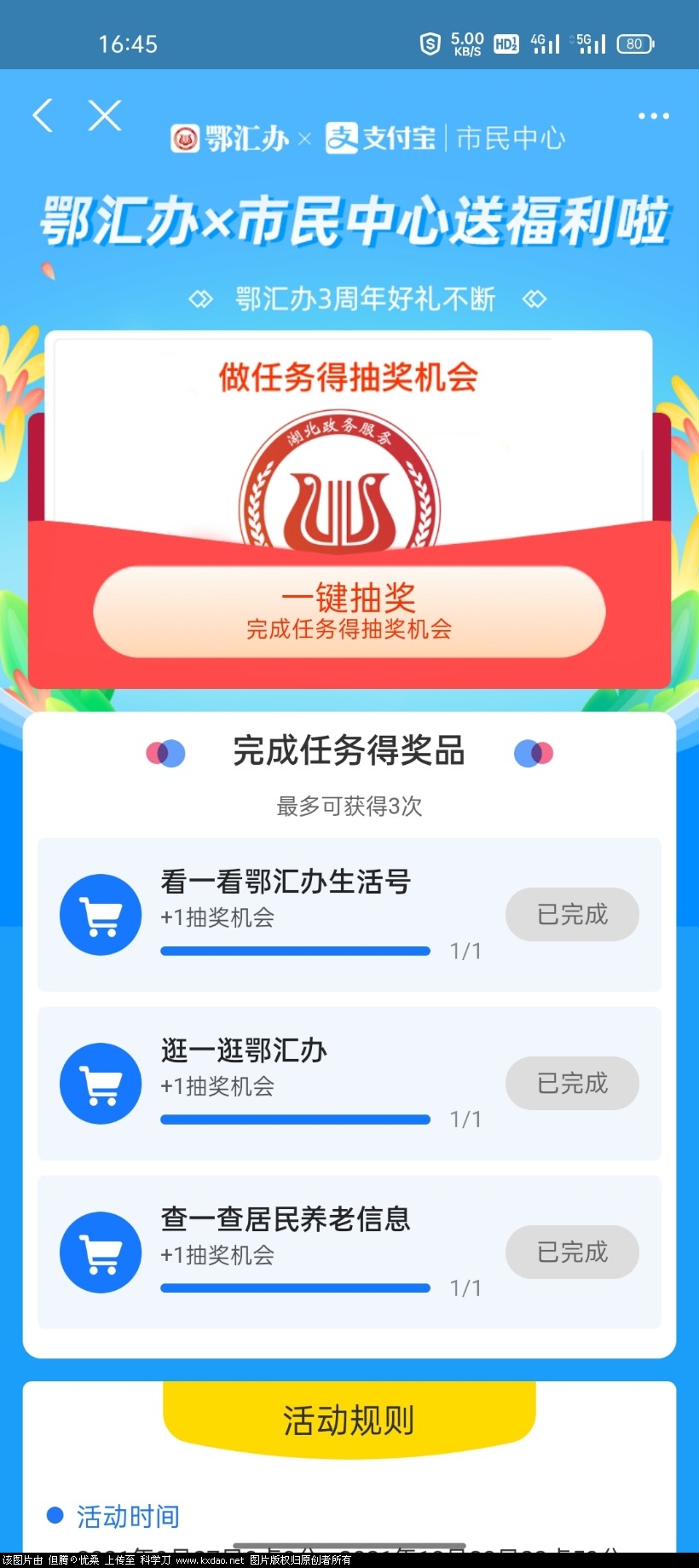Screen dimensions: 699x1568
Task: Tap 已完成 for 查一查居民养老信息 task
Action: [572, 1252]
